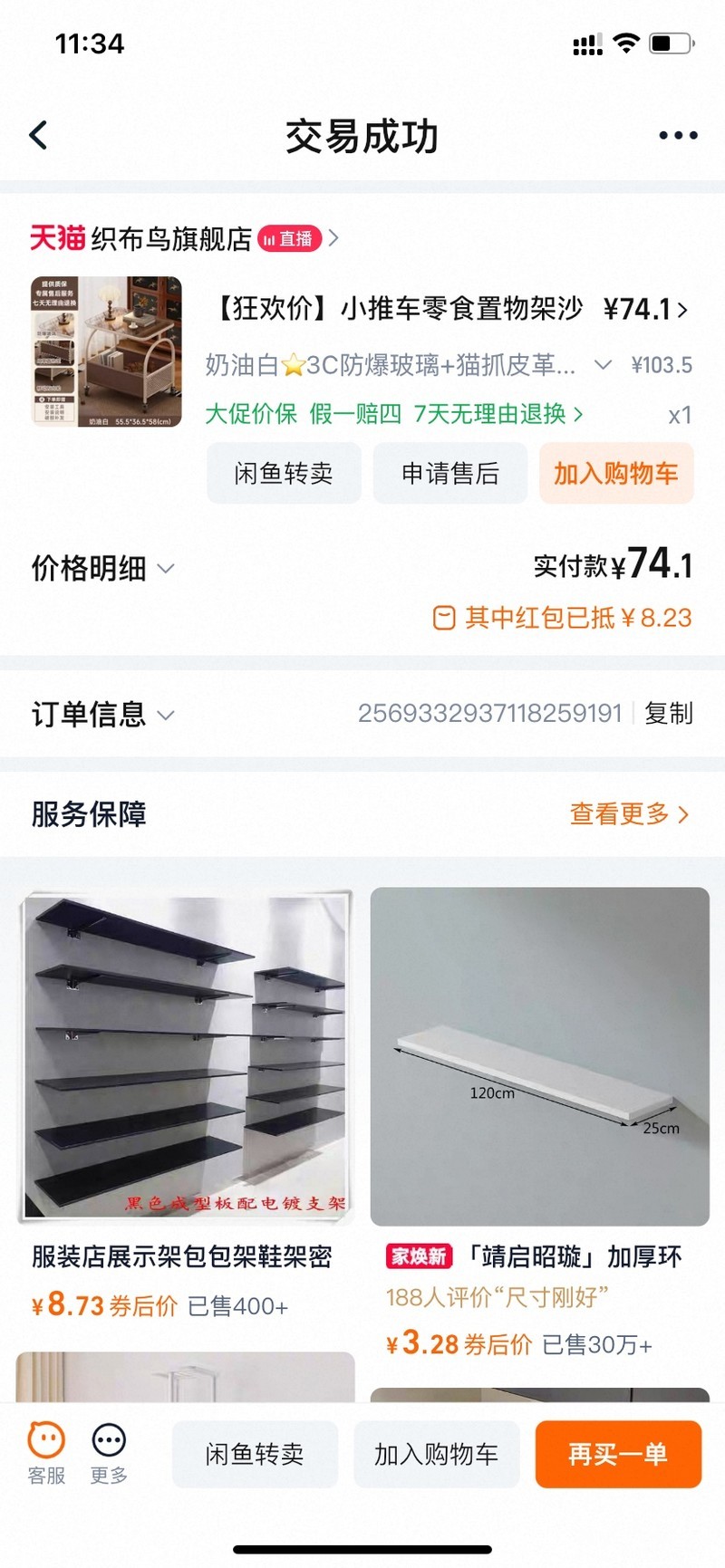The width and height of the screenshot is (725, 1568).
Task: Expand the 订单信息 section
Action: coord(101,715)
